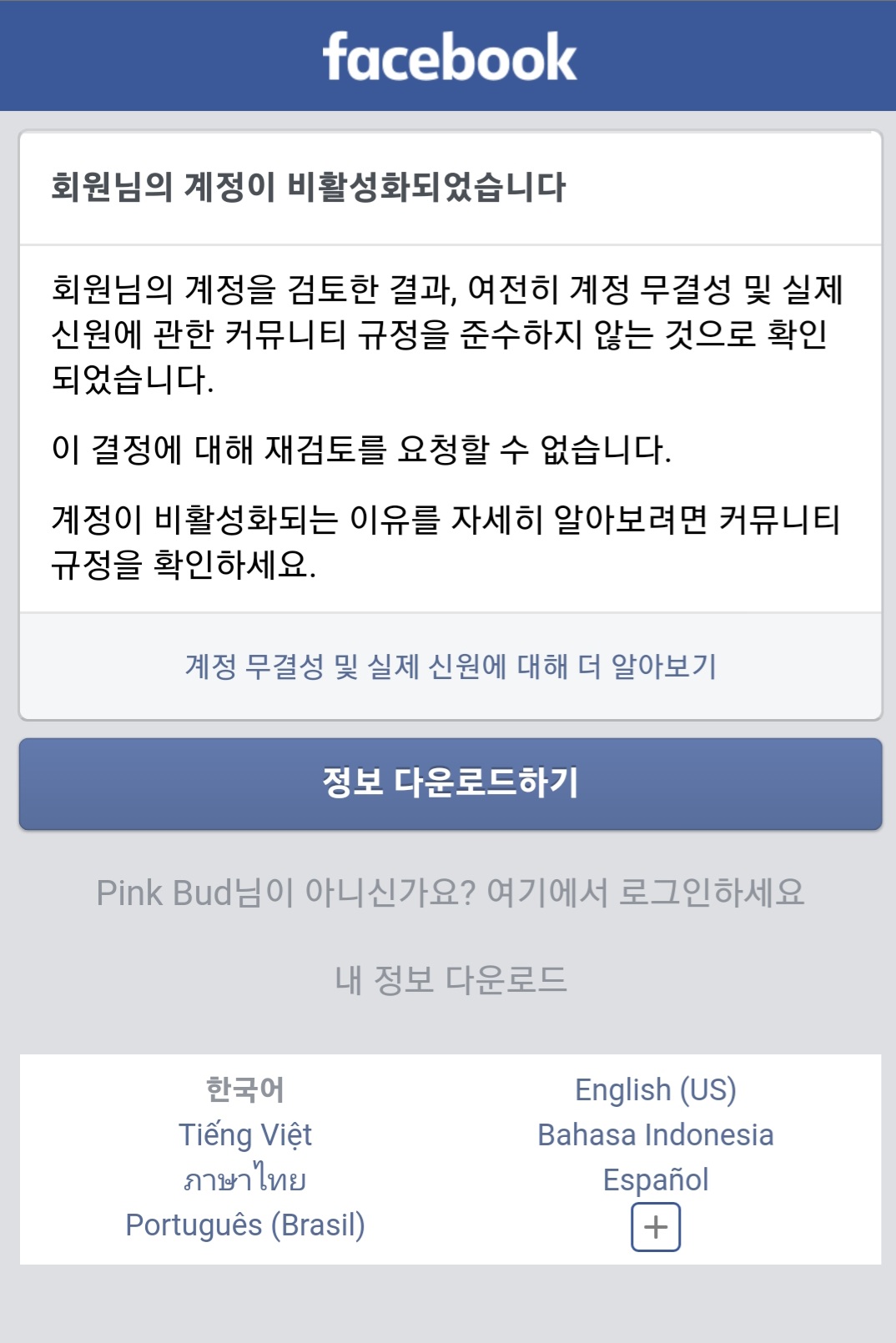Switch language to English (US)
The image size is (896, 1343).
(x=655, y=1089)
